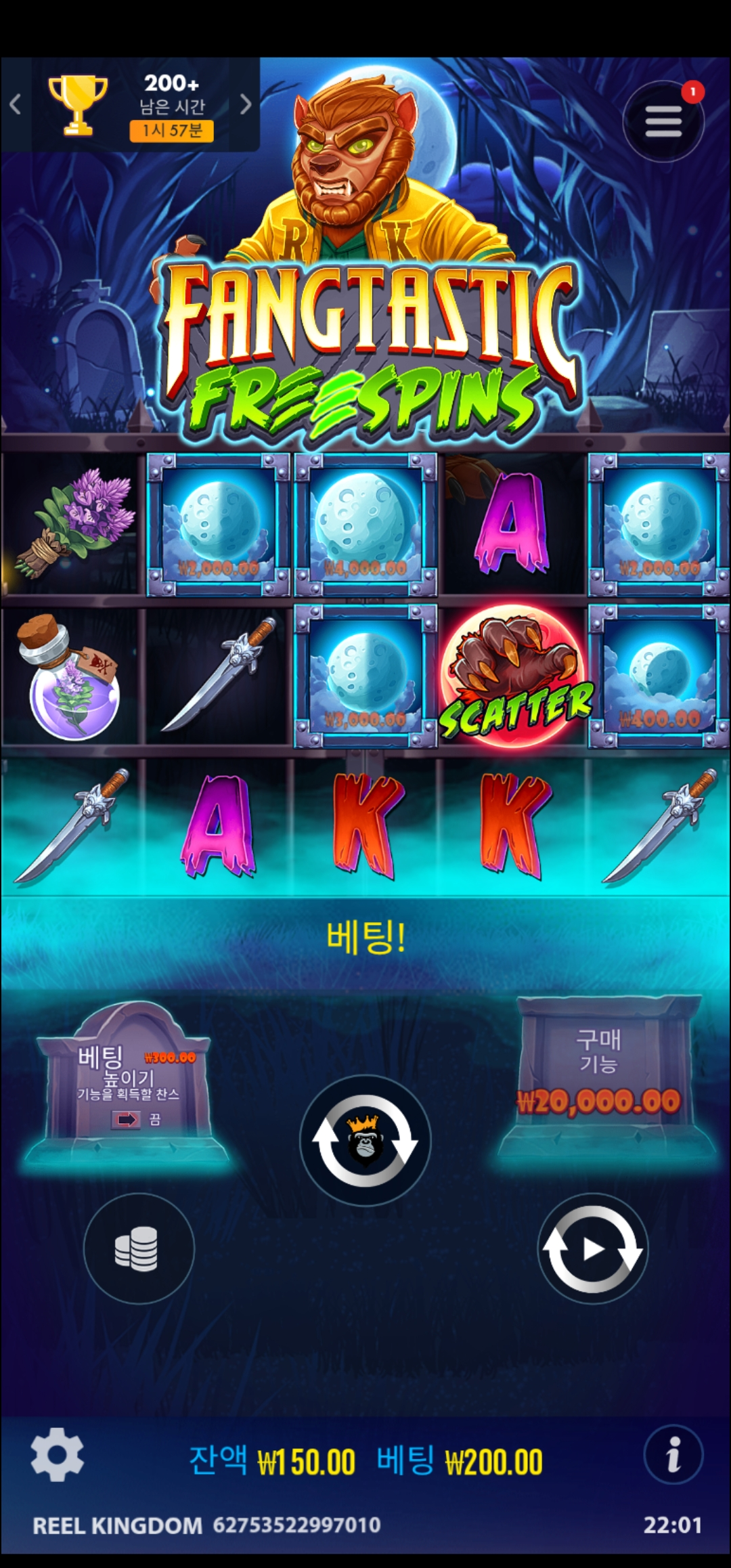The width and height of the screenshot is (731, 1568).
Task: Spin the reels
Action: tap(365, 1140)
